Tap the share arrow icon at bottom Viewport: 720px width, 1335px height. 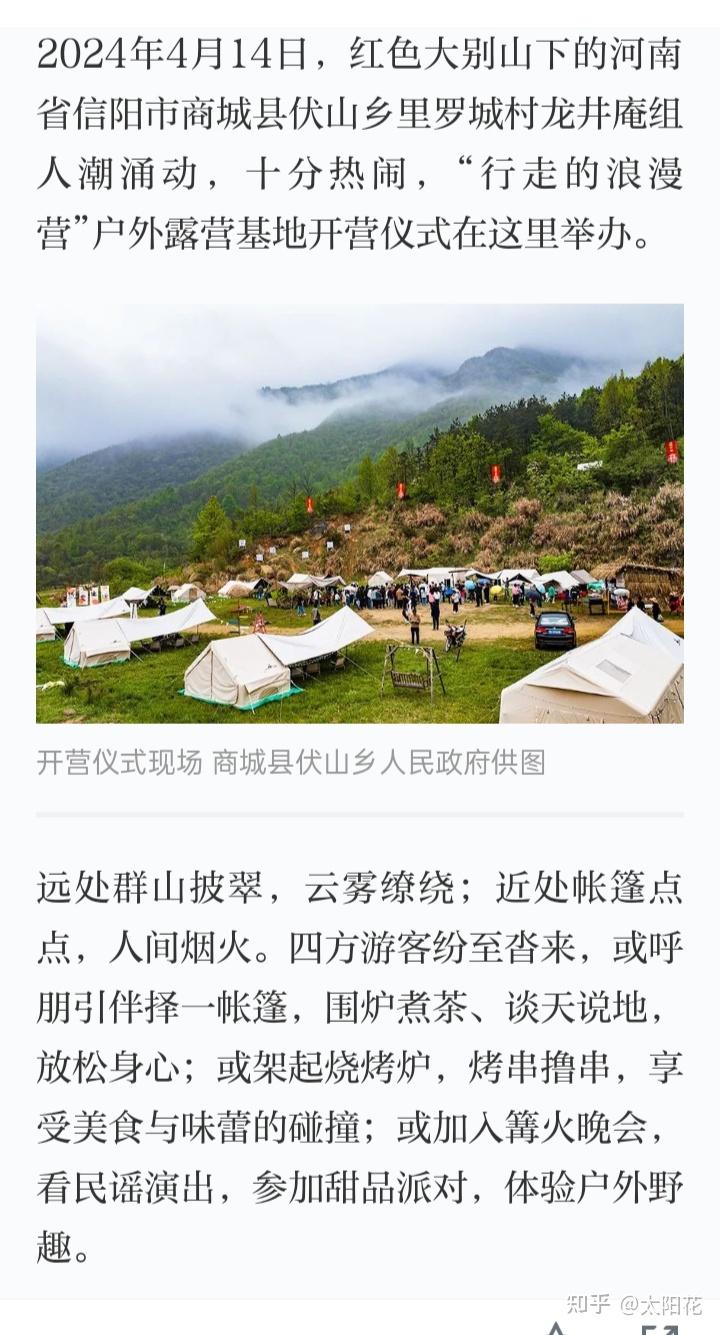tap(660, 1330)
